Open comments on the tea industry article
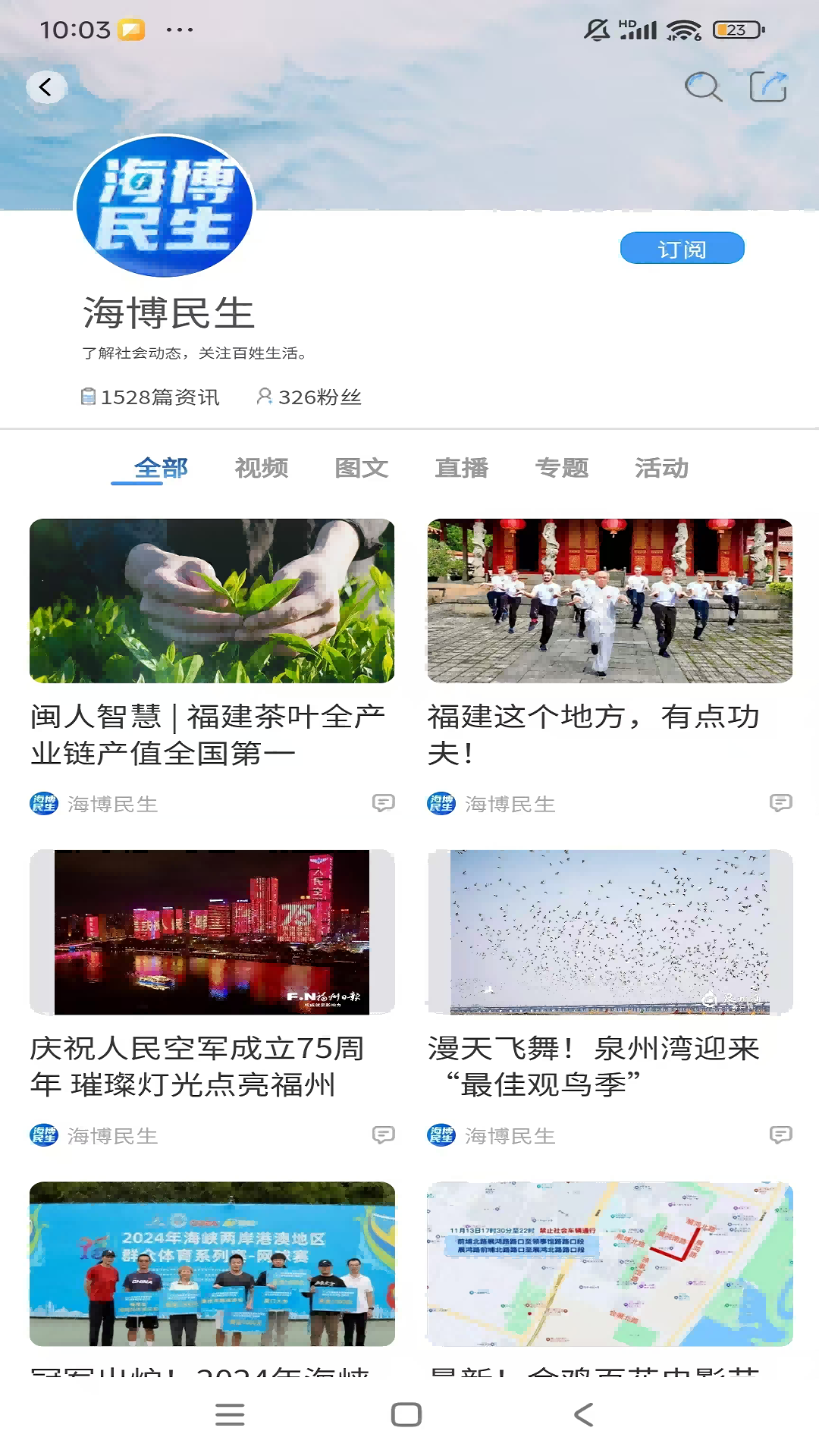819x1456 pixels. click(x=383, y=805)
